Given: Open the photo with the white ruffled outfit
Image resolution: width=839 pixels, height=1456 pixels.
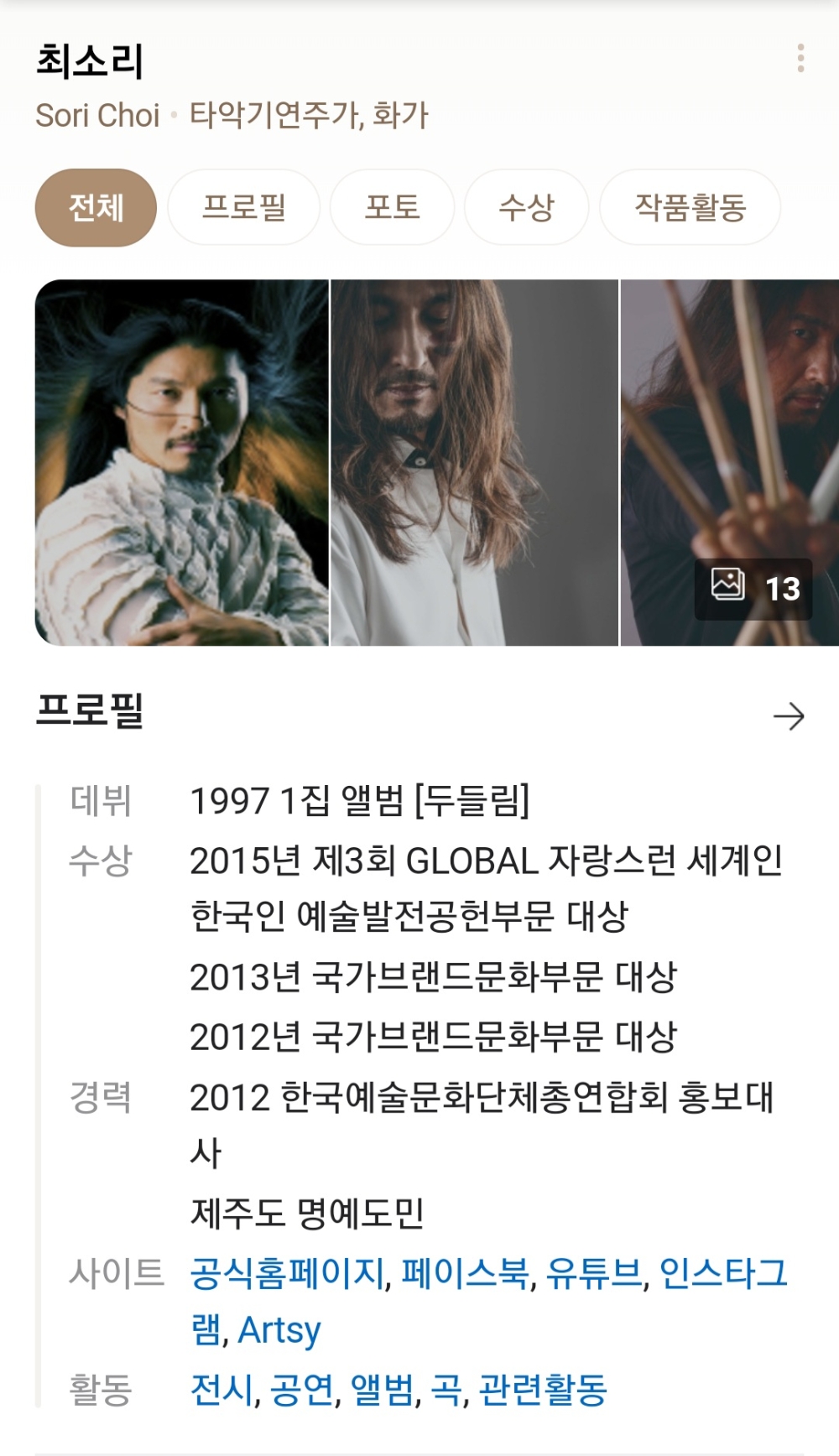Looking at the screenshot, I should pos(181,463).
